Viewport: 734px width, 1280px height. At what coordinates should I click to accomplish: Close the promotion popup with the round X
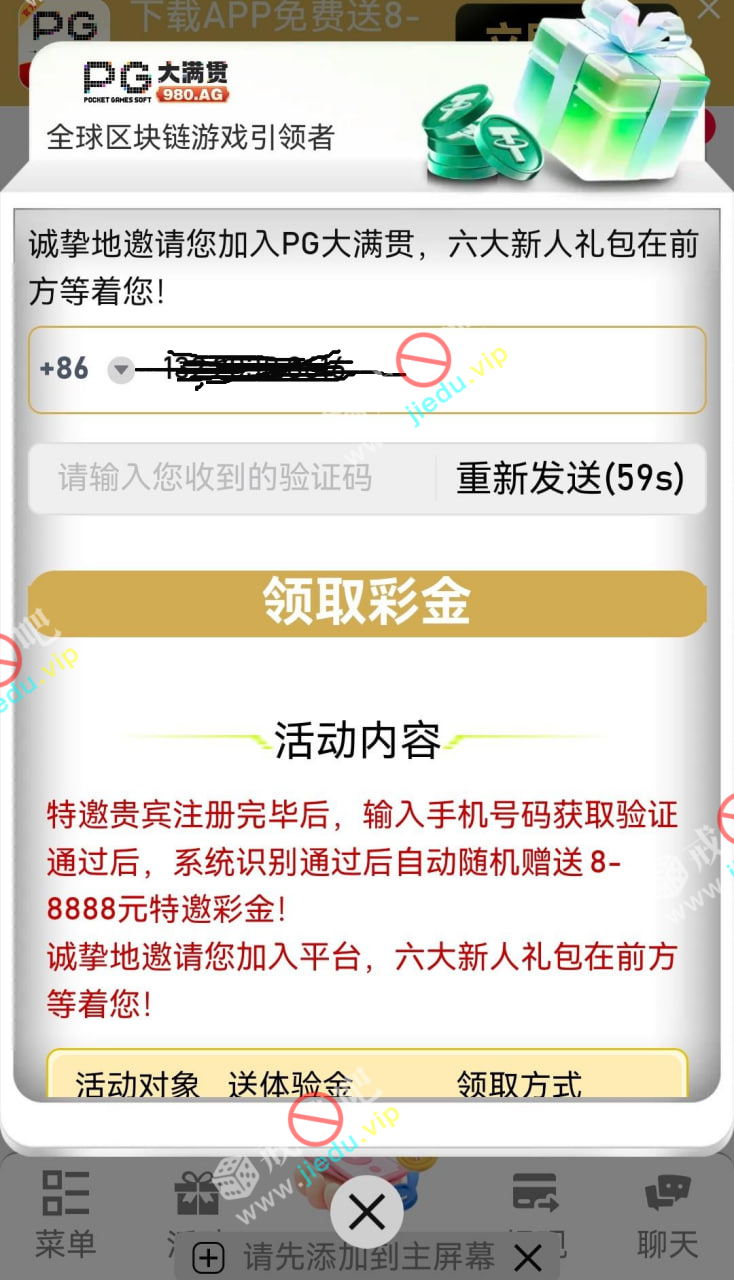pyautogui.click(x=367, y=1213)
